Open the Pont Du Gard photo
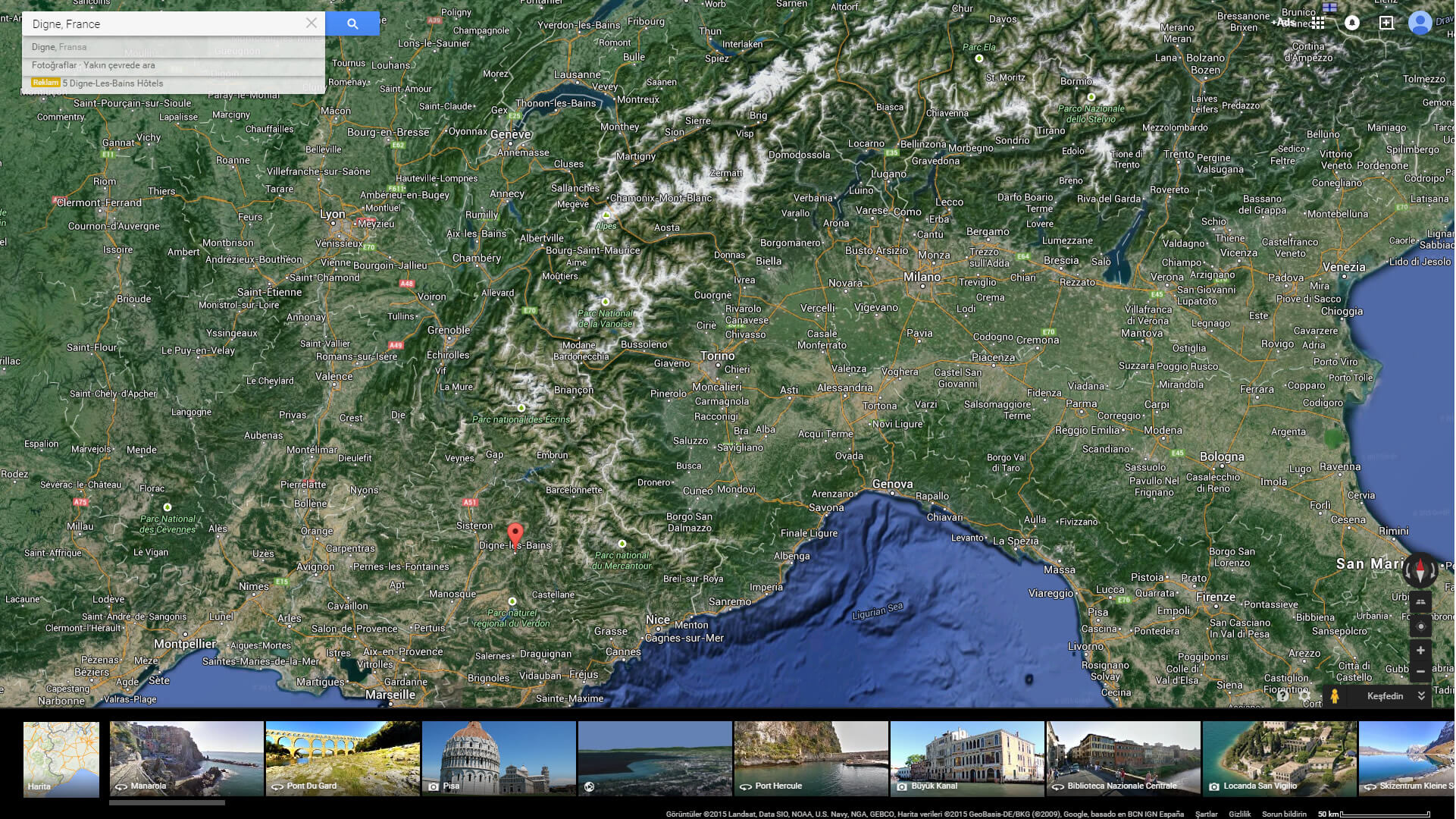The height and width of the screenshot is (819, 1456). tap(343, 758)
